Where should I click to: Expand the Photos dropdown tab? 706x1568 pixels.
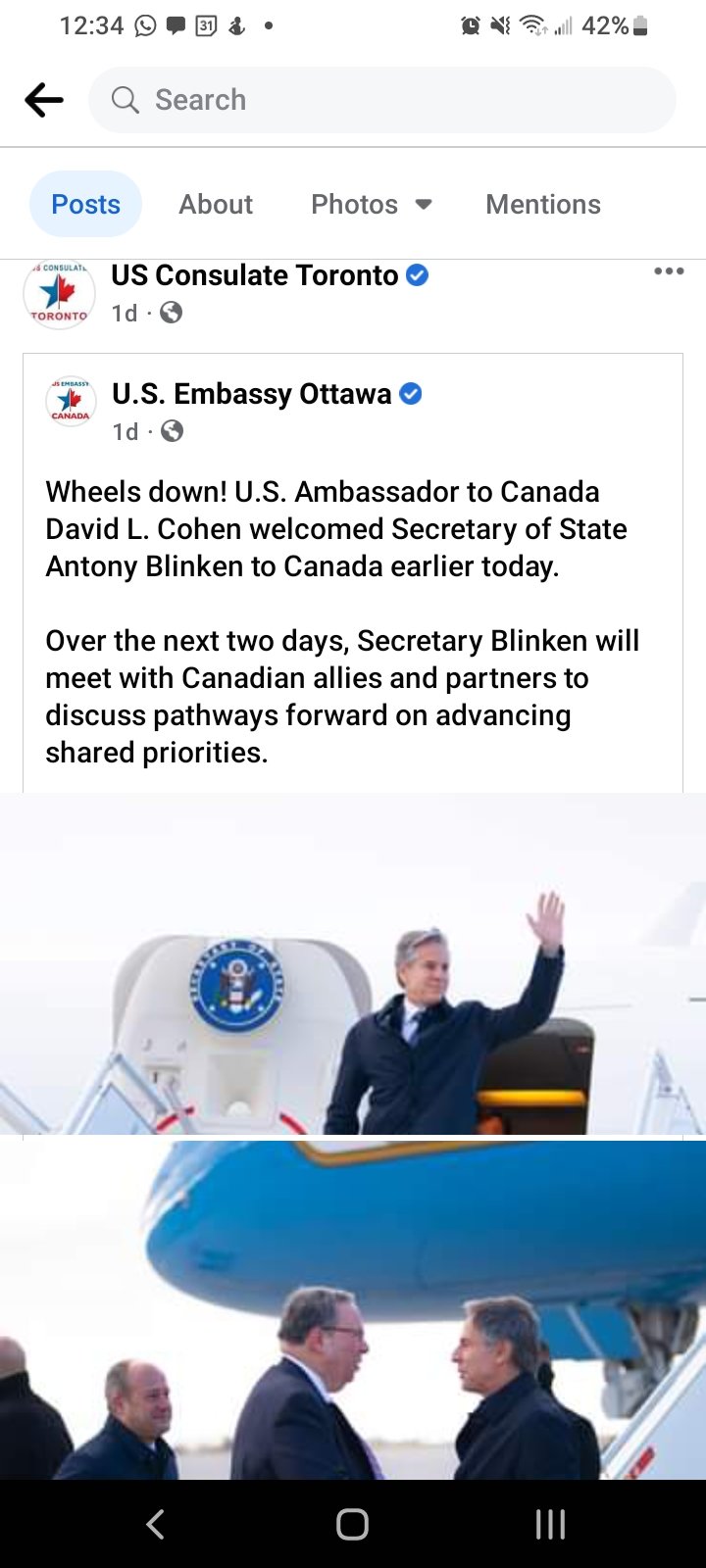(372, 204)
